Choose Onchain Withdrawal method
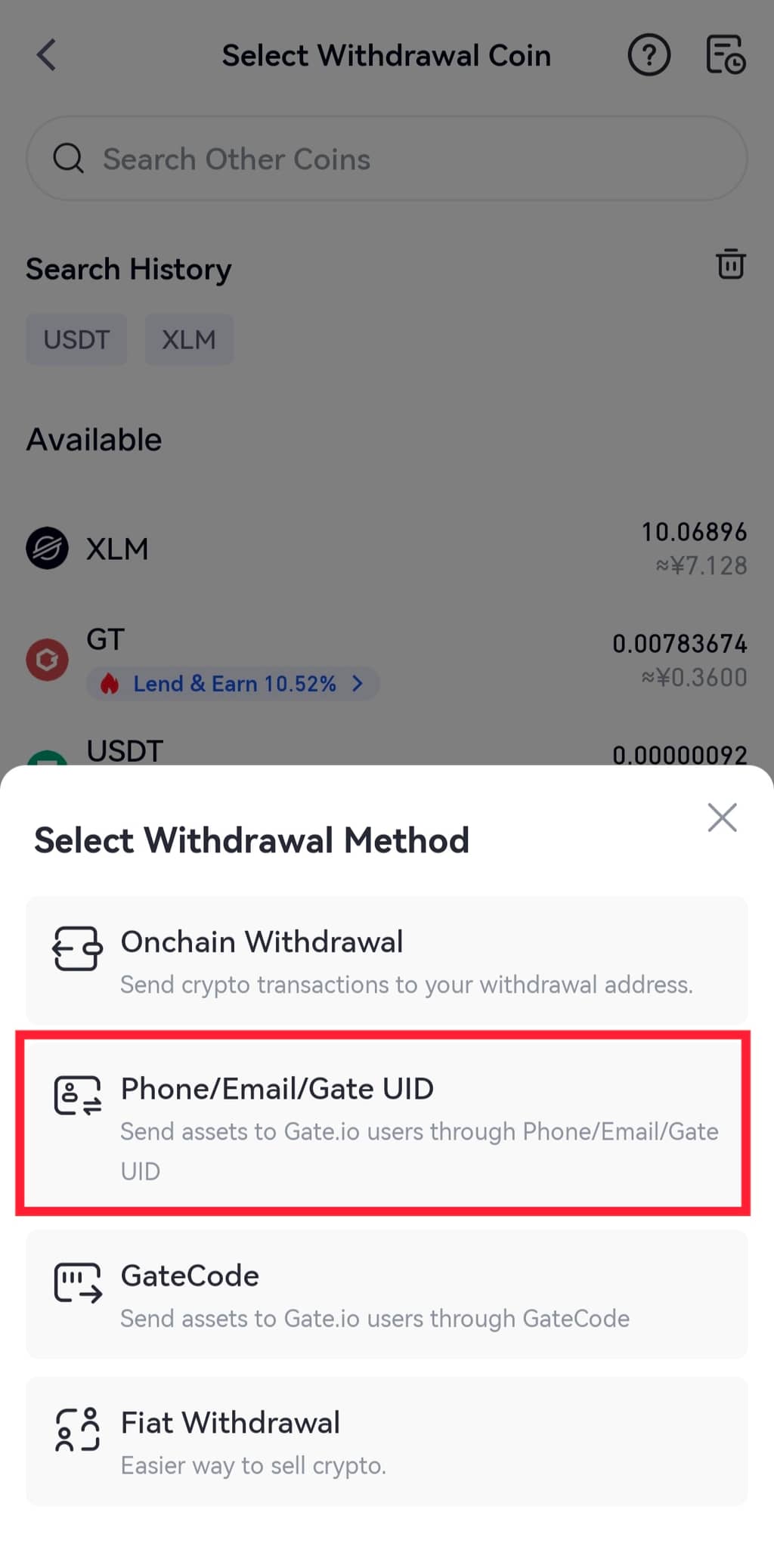774x1568 pixels. tap(386, 960)
